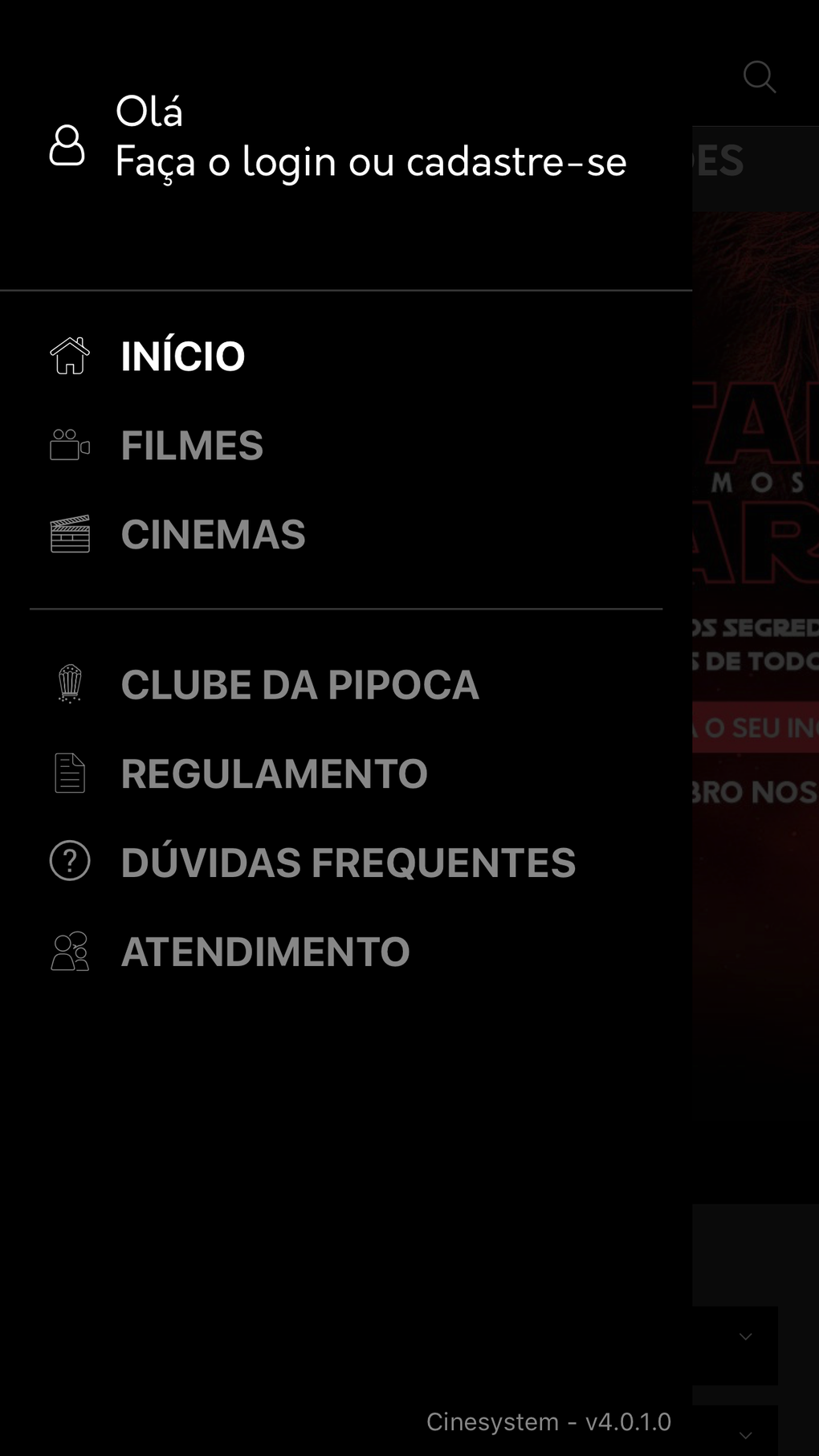Image resolution: width=819 pixels, height=1456 pixels.
Task: Tap the clapperboard icon next to CINEMAS
Action: pos(69,533)
